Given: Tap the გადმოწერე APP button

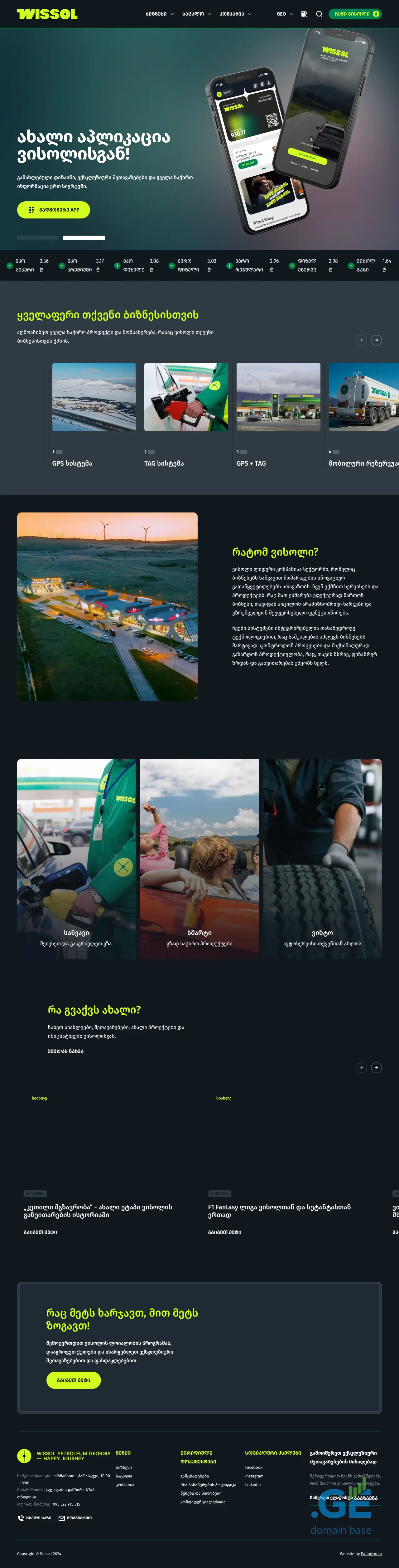Looking at the screenshot, I should (54, 210).
